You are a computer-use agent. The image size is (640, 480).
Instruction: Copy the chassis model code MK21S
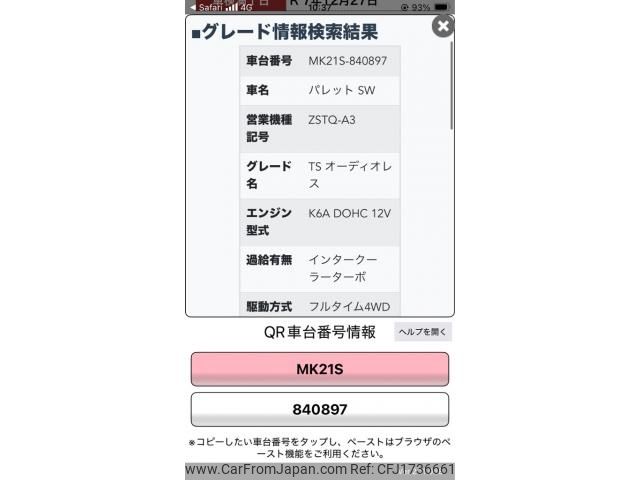(x=320, y=369)
